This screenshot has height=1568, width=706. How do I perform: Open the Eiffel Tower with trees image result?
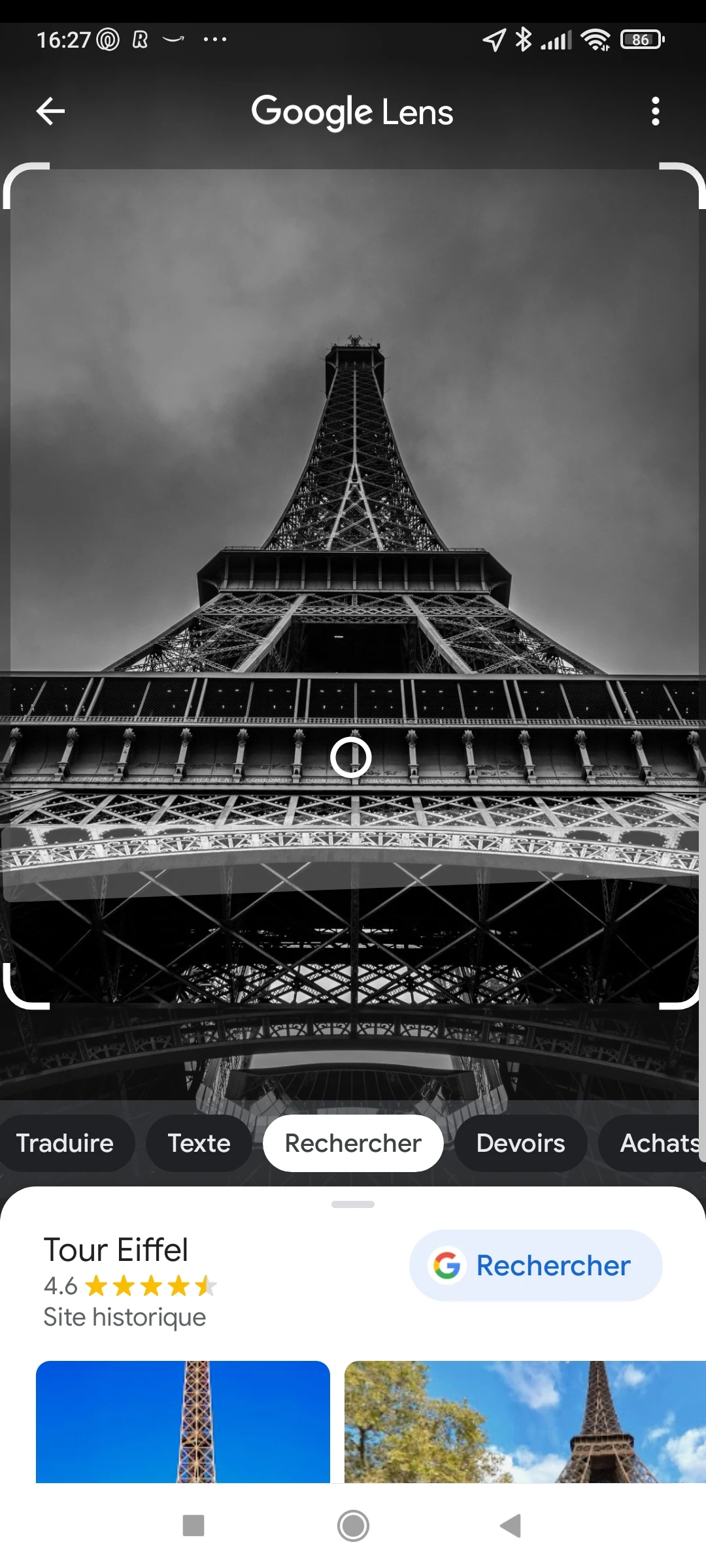[x=523, y=1421]
